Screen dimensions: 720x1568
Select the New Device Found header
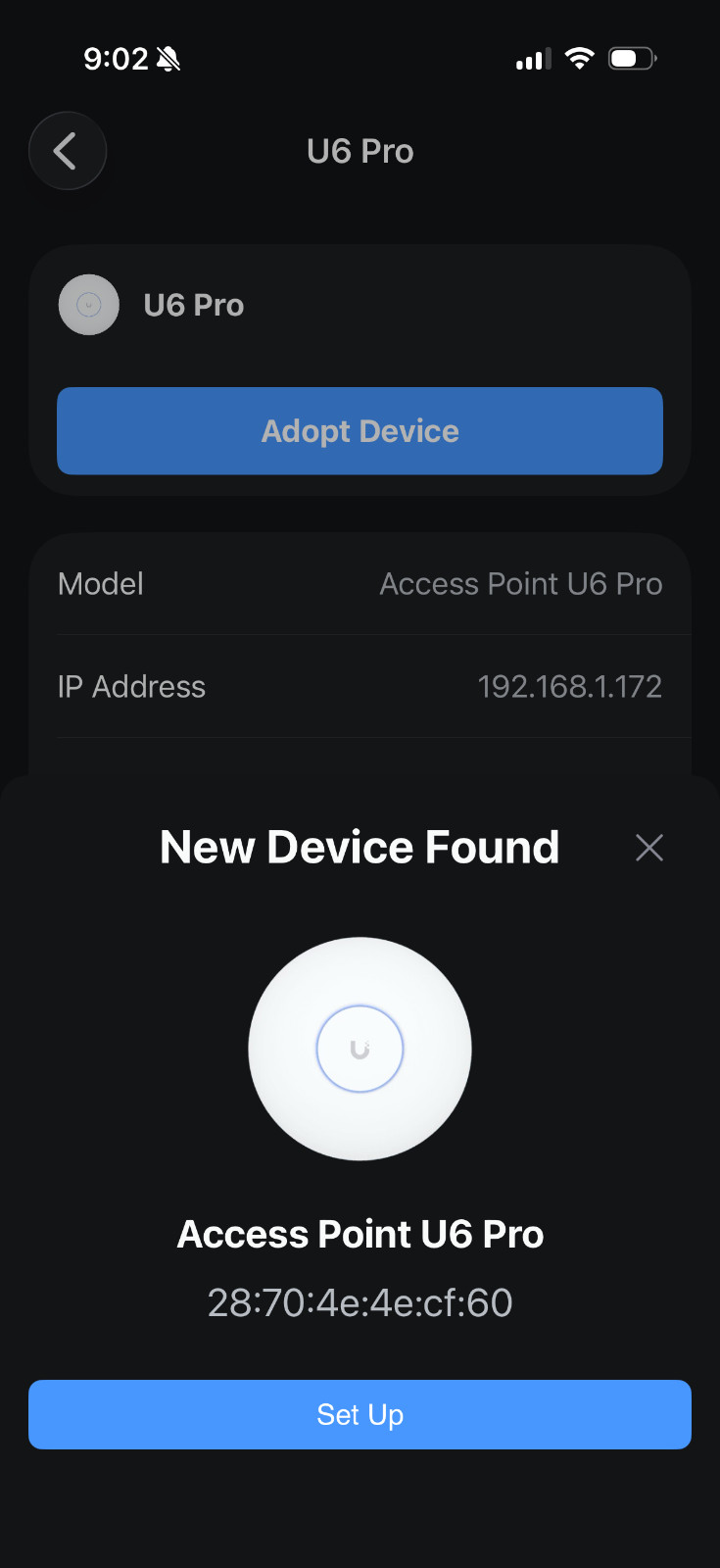pyautogui.click(x=360, y=847)
